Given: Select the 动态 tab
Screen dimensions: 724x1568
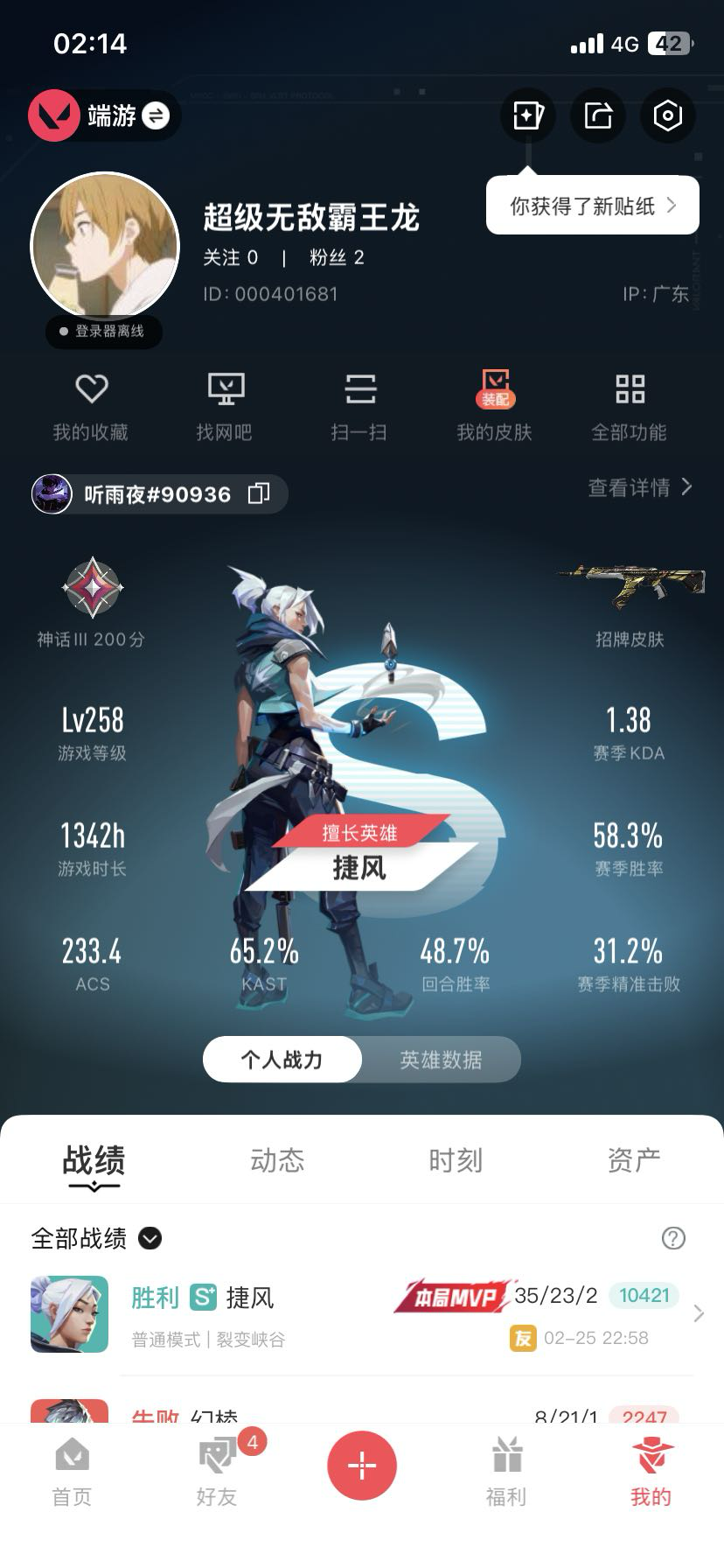Looking at the screenshot, I should click(277, 1160).
